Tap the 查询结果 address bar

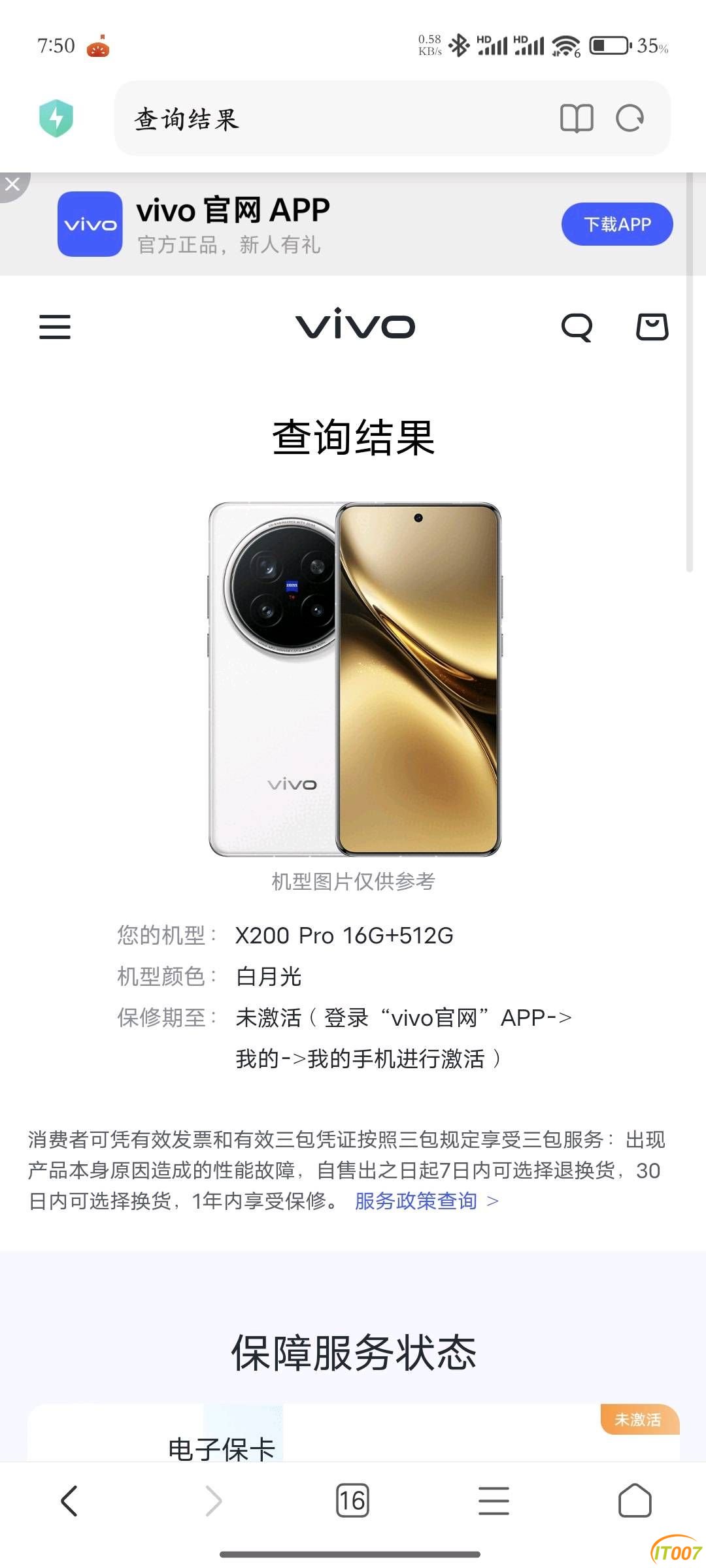click(x=327, y=119)
